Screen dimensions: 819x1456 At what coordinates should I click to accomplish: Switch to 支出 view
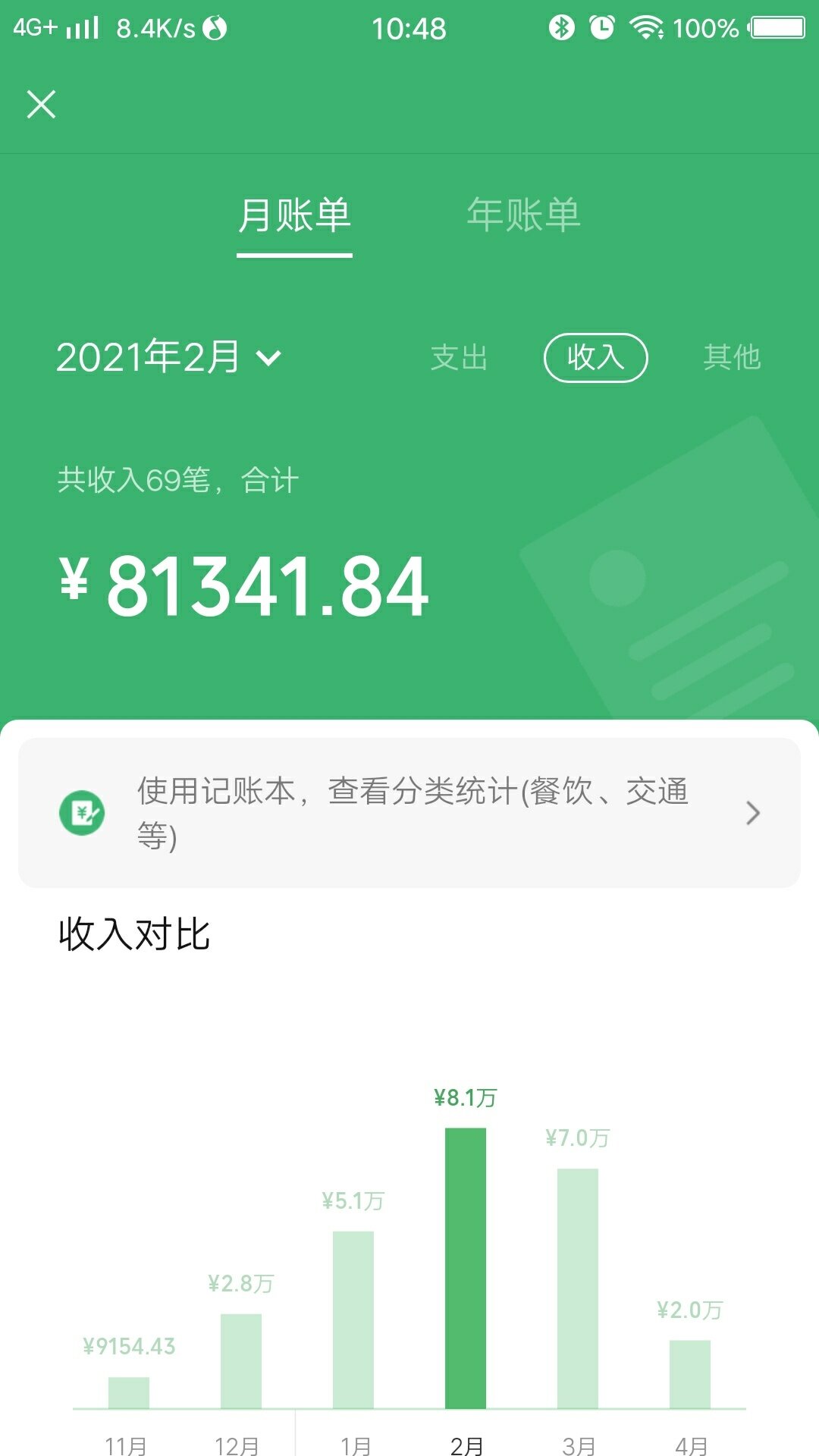pyautogui.click(x=459, y=357)
